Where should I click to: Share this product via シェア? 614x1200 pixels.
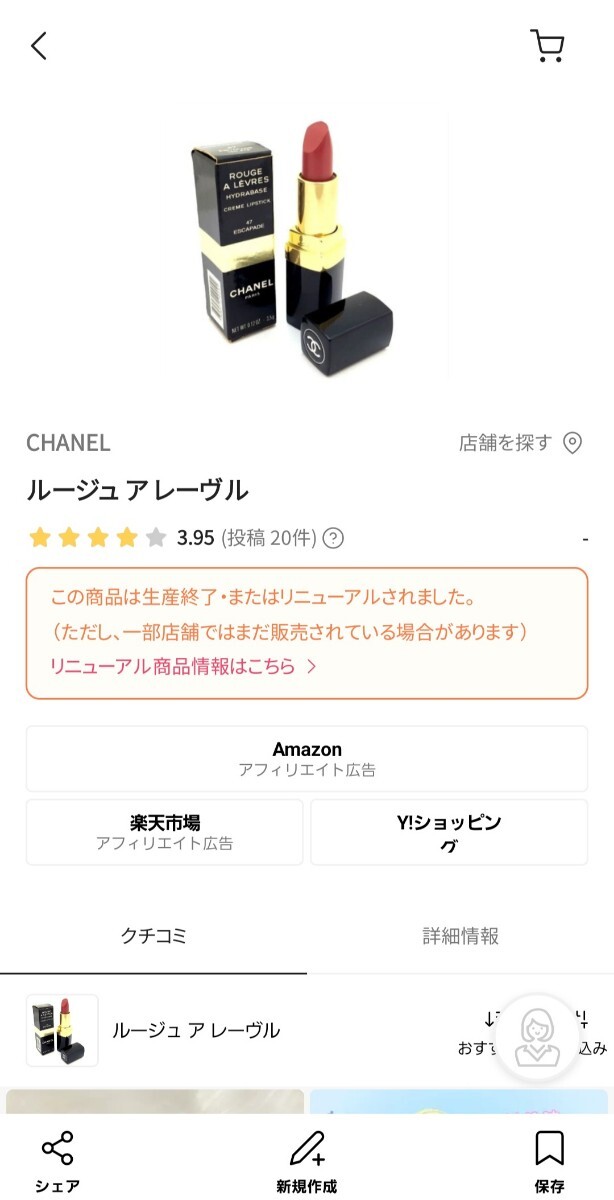[x=57, y=1160]
